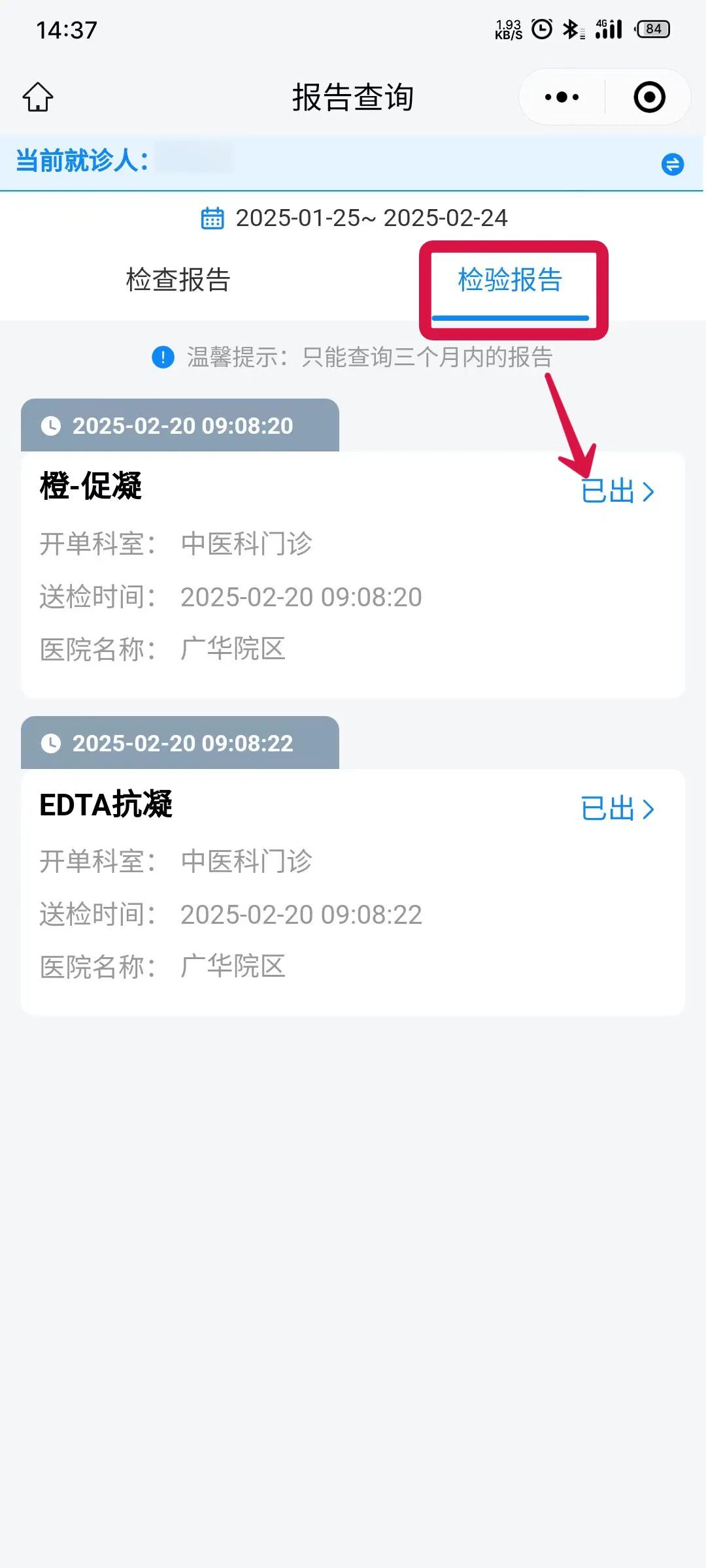Viewport: 706px width, 1568px height.
Task: View 已出 result for 橙-促凝
Action: click(x=617, y=492)
